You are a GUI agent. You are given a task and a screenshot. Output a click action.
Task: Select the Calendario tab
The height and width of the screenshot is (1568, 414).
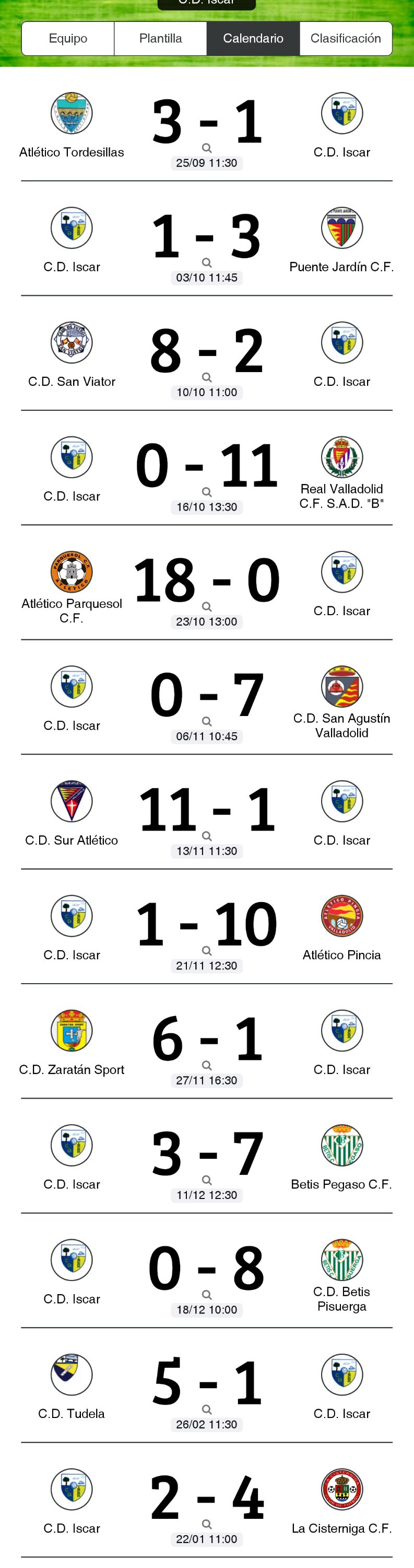click(253, 38)
